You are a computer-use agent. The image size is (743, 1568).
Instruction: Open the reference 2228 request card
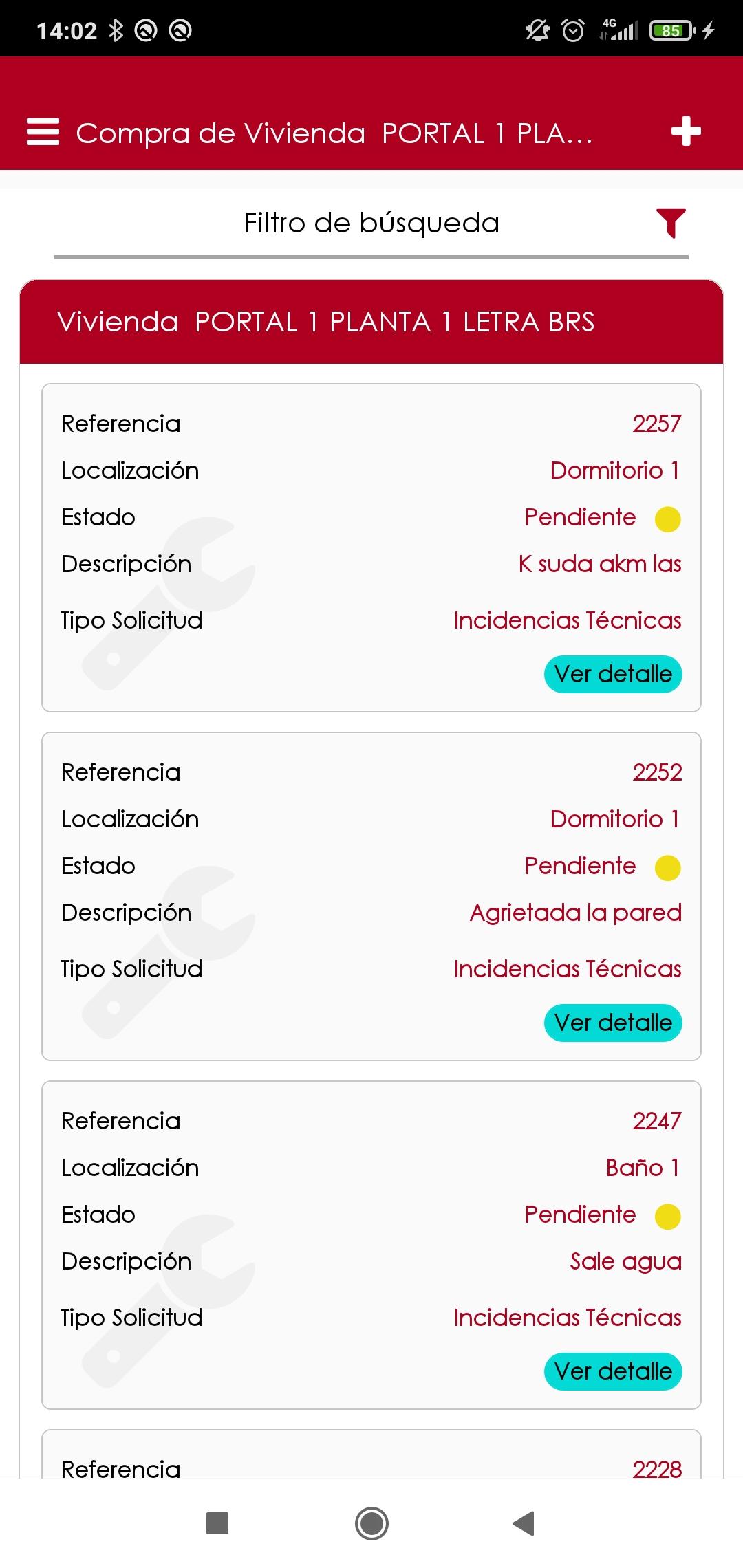tap(371, 1455)
